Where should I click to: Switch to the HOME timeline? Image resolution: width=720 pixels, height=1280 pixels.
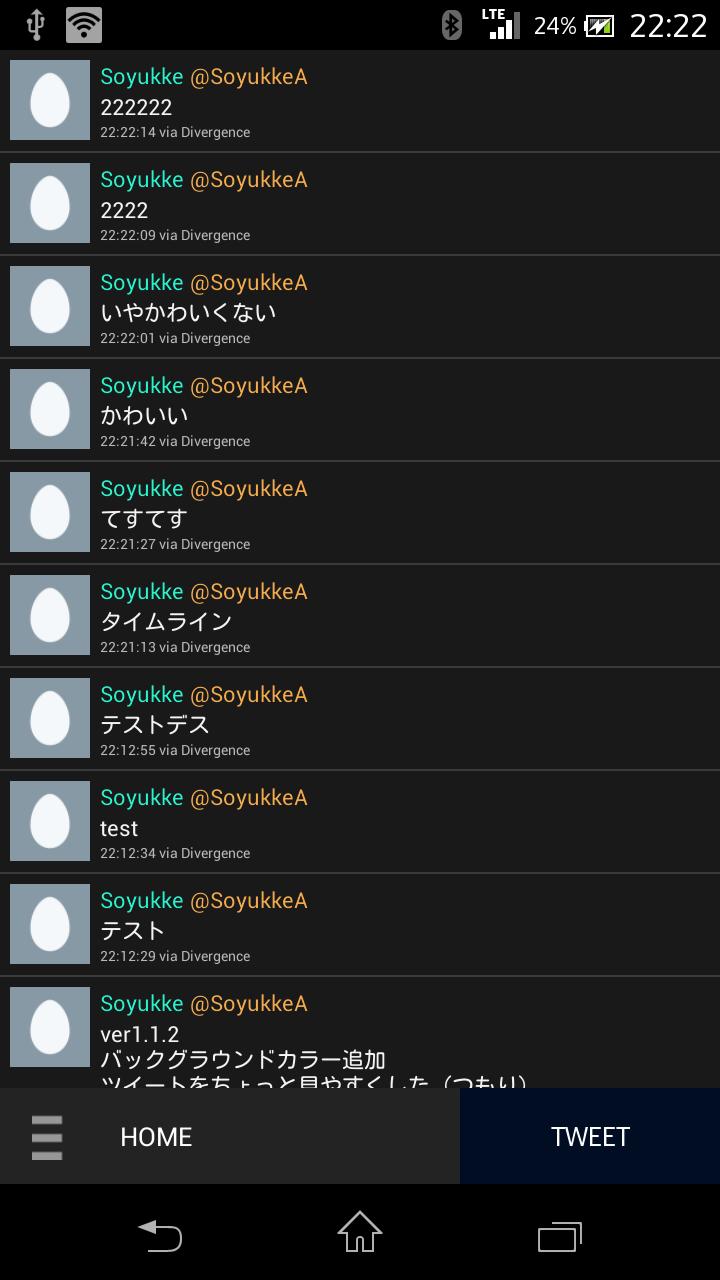[x=156, y=1137]
